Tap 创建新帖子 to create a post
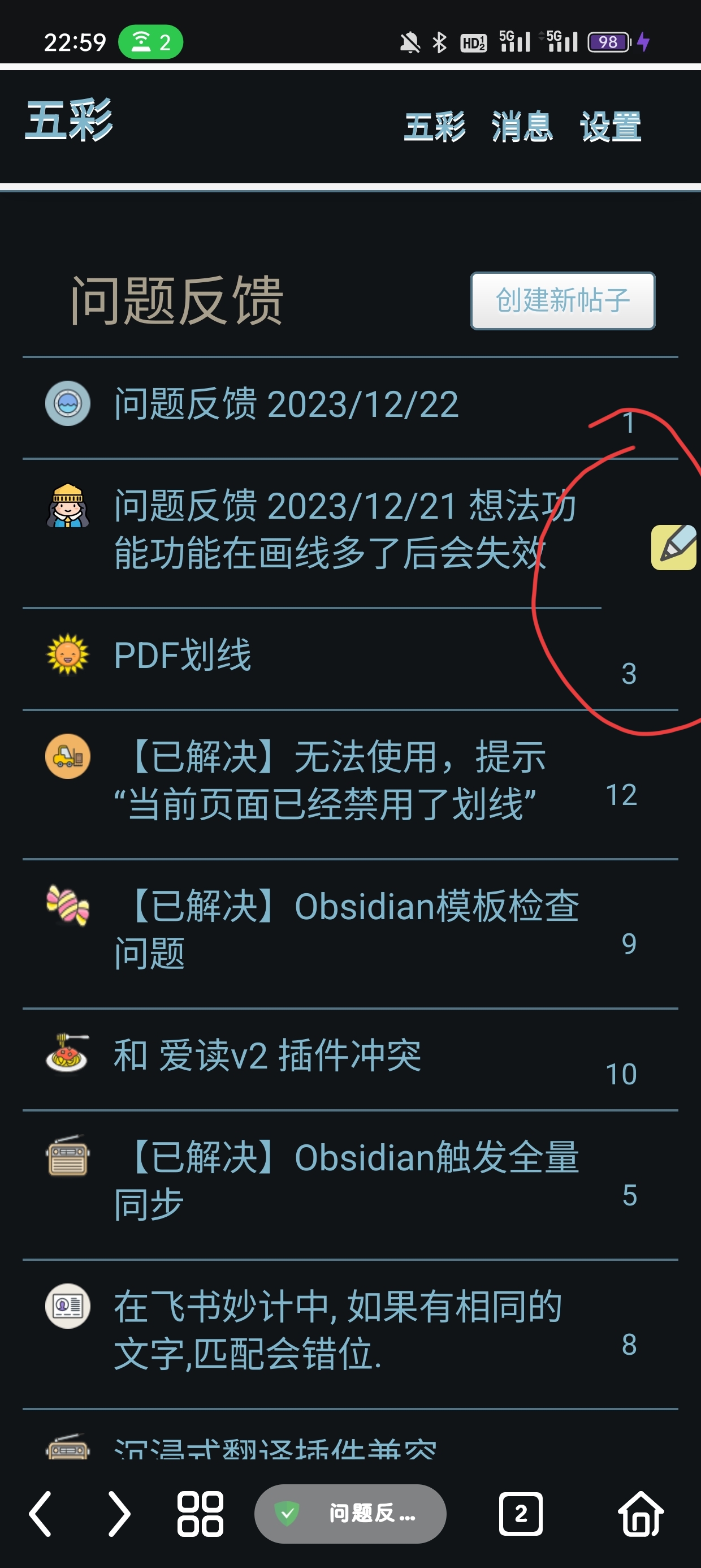701x1568 pixels. click(562, 301)
